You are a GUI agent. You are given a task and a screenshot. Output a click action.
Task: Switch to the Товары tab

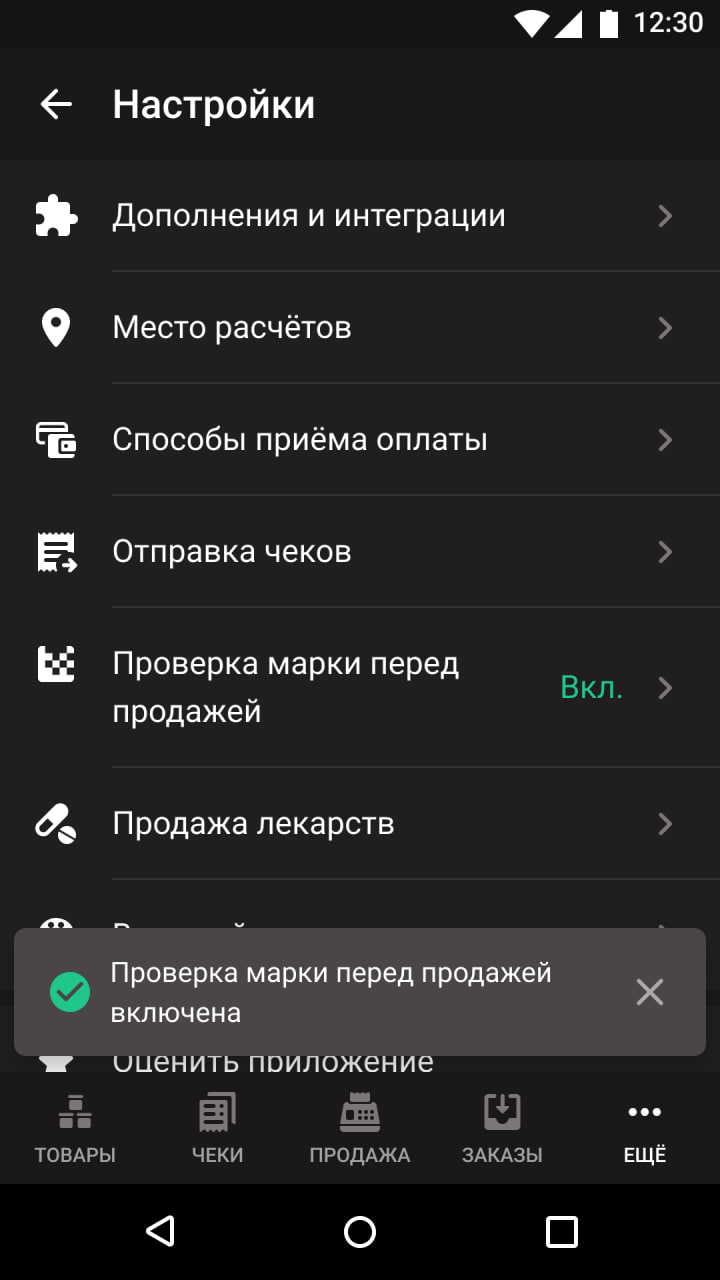coord(75,1129)
